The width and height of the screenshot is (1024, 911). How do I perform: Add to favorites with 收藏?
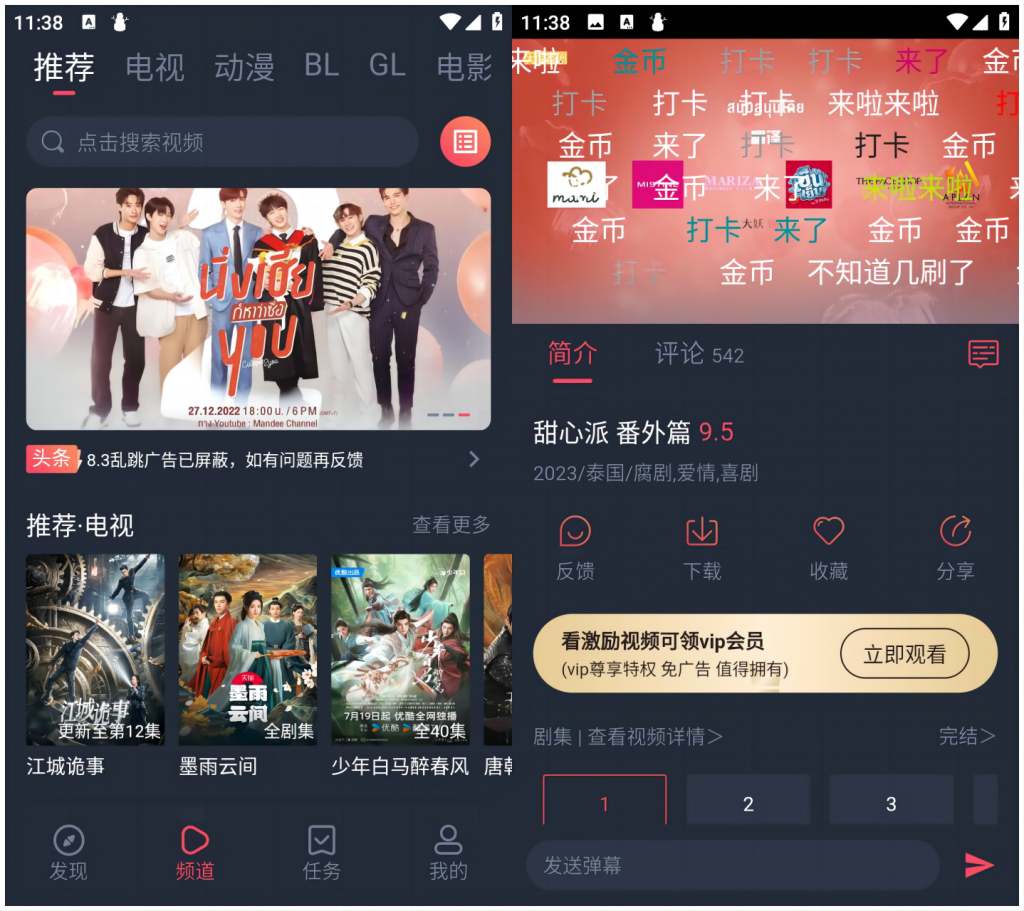click(829, 546)
